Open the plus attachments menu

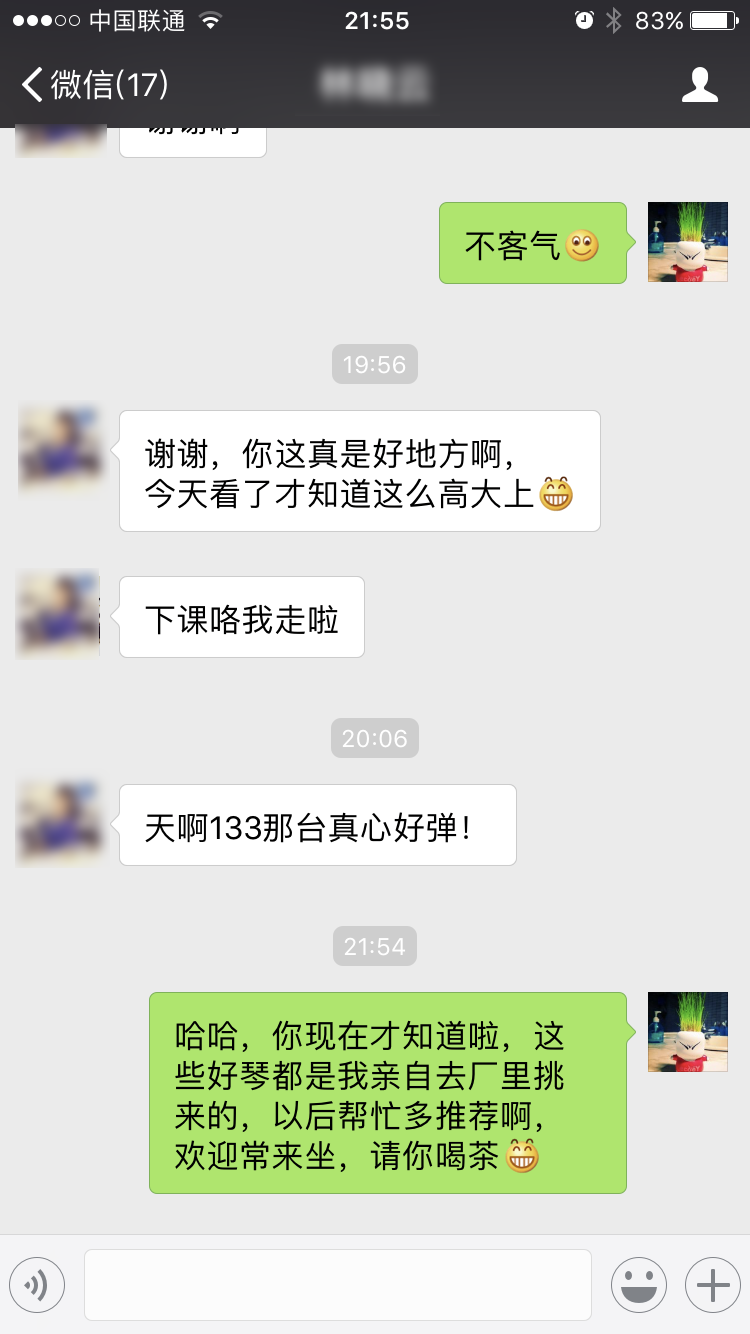tap(712, 1284)
